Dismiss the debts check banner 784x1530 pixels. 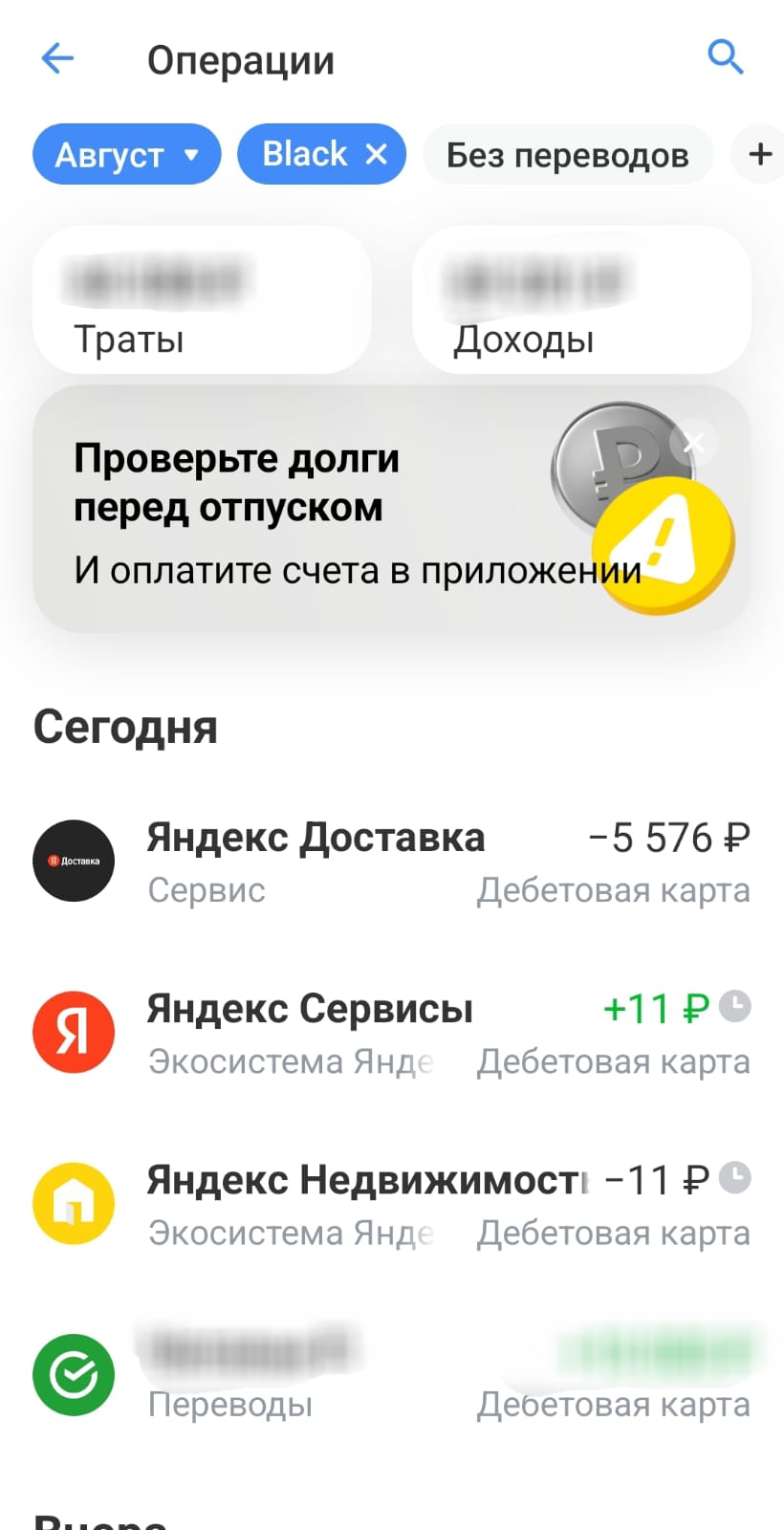point(693,443)
